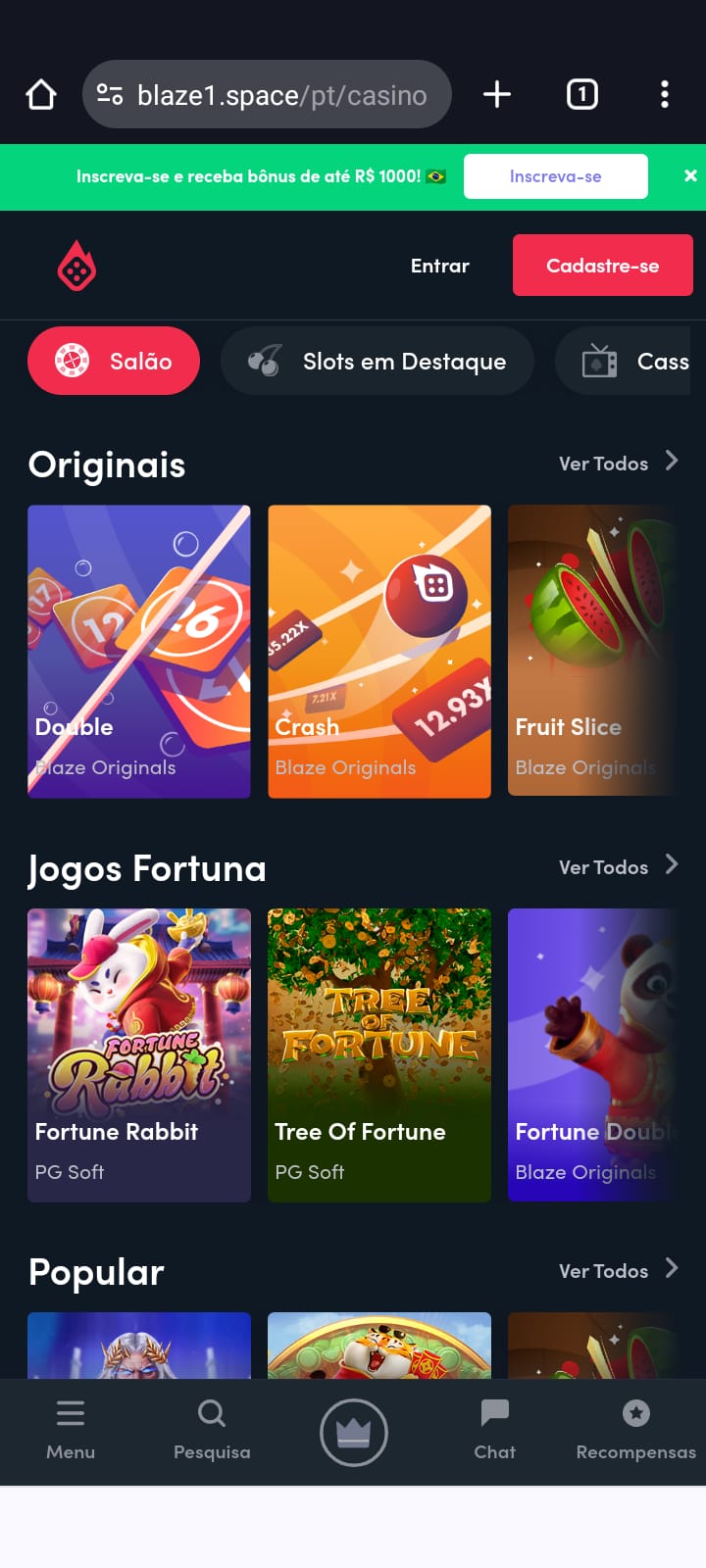
Task: Switch to the Recompensas tab
Action: pos(635,1430)
